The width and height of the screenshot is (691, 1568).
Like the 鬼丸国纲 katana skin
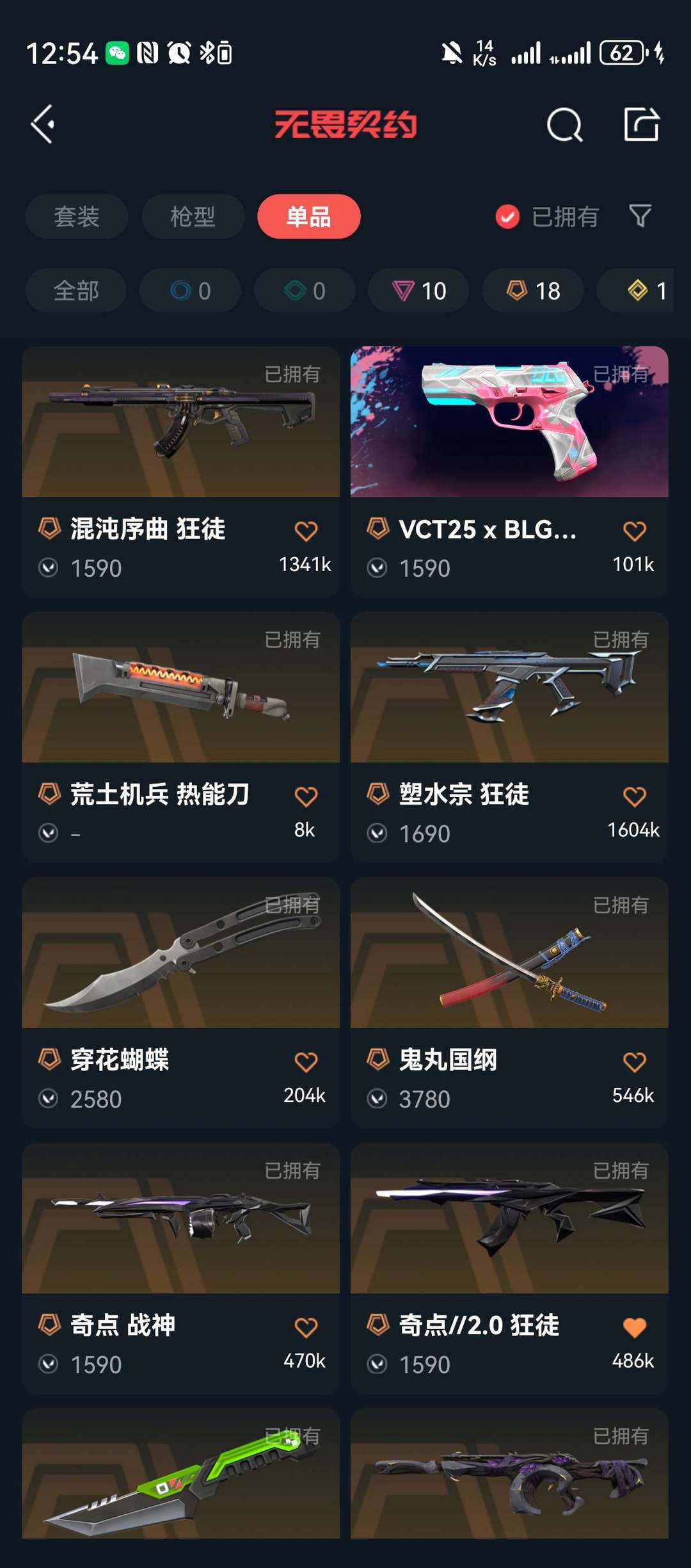click(x=635, y=1062)
